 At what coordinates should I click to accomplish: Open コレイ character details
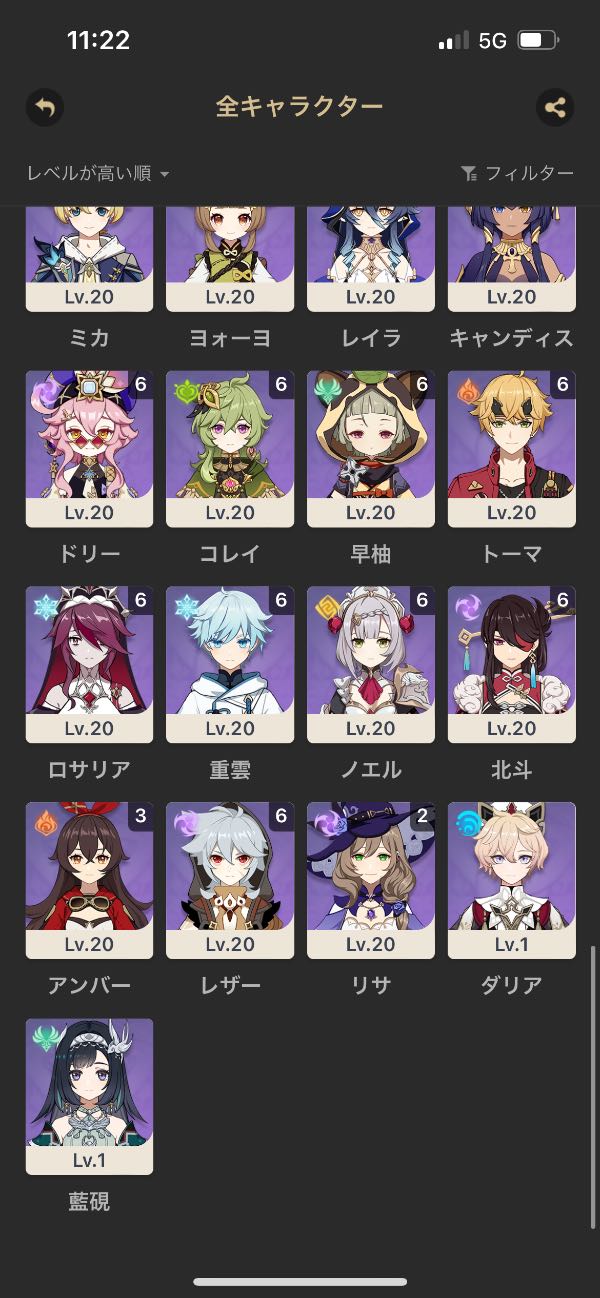[x=230, y=449]
